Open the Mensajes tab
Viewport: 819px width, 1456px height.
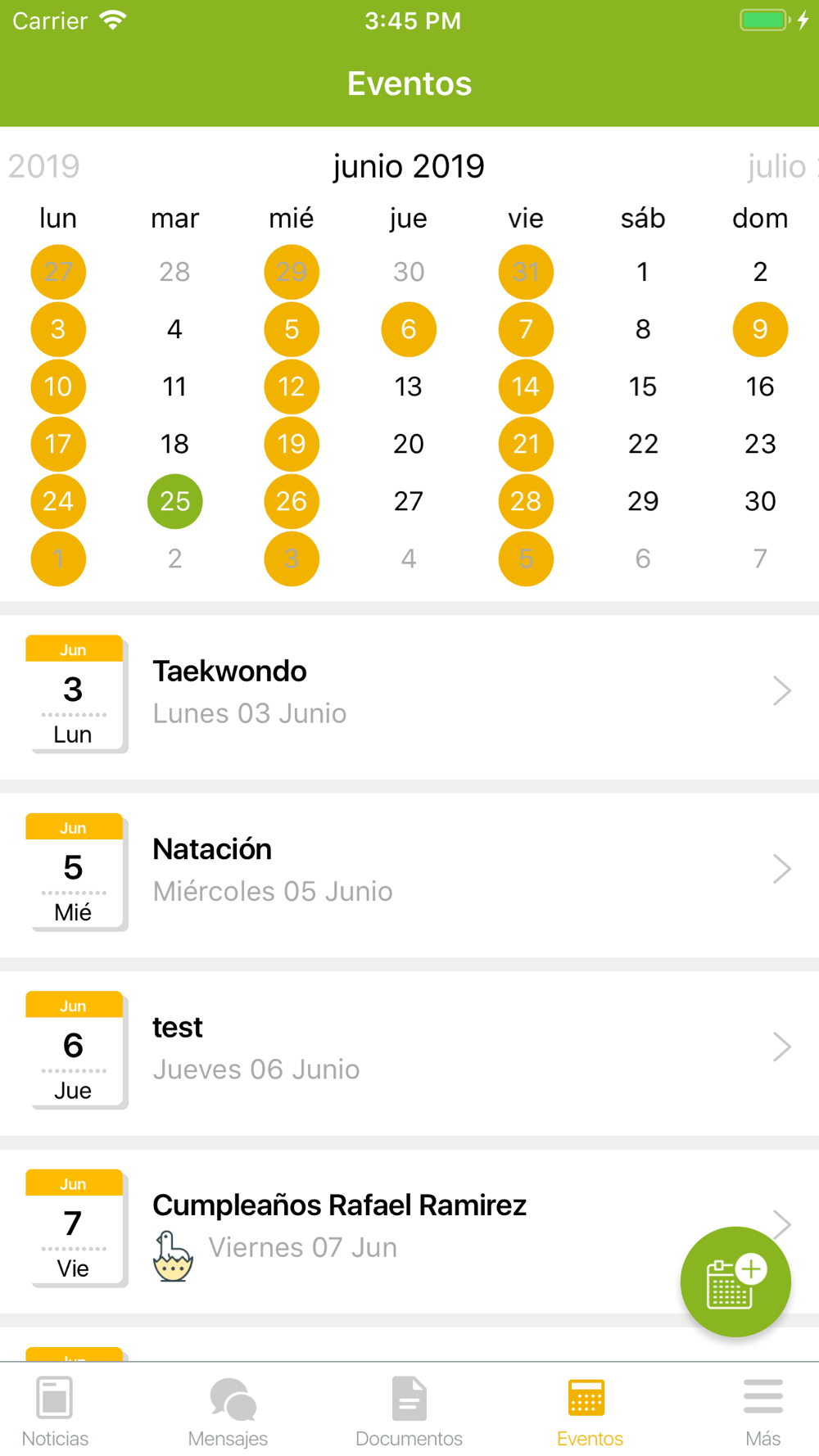pyautogui.click(x=229, y=1412)
